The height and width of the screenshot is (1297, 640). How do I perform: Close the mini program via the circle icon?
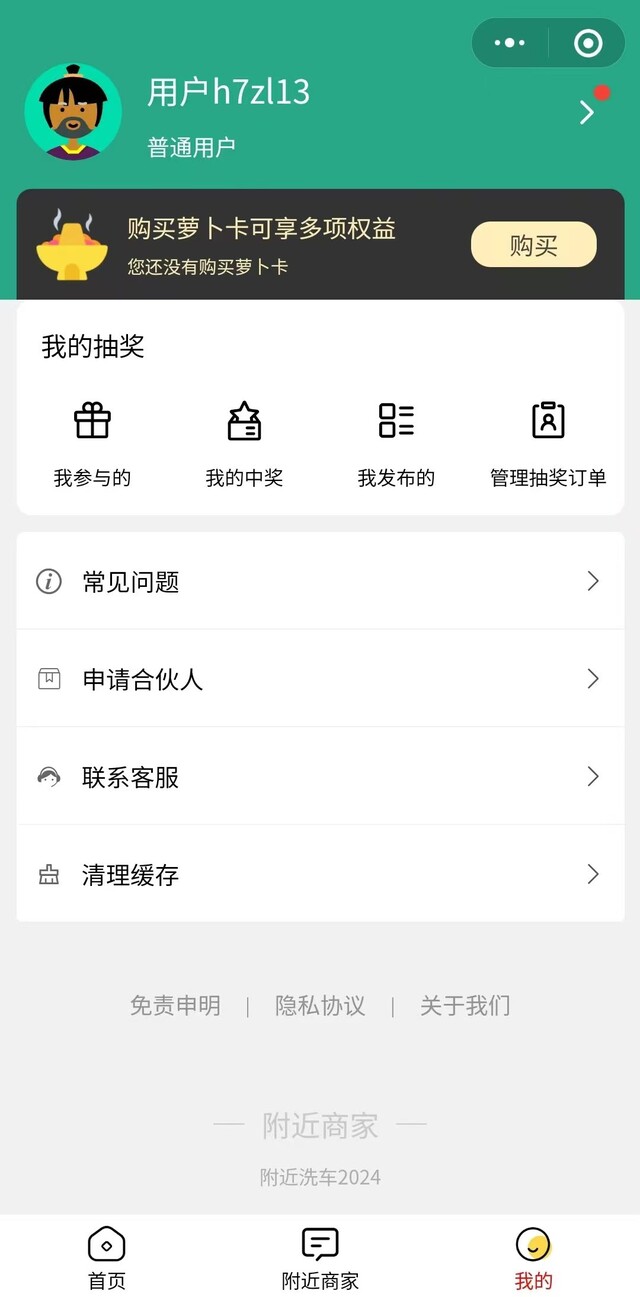tap(588, 43)
